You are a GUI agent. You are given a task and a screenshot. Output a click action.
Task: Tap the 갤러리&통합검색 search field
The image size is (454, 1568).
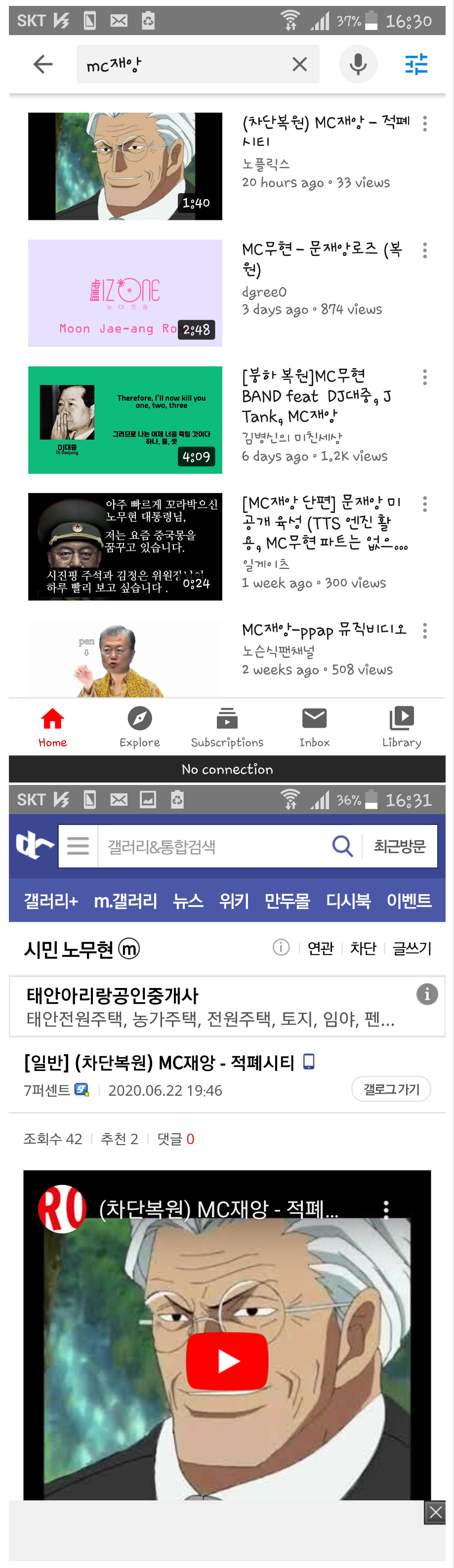213,846
